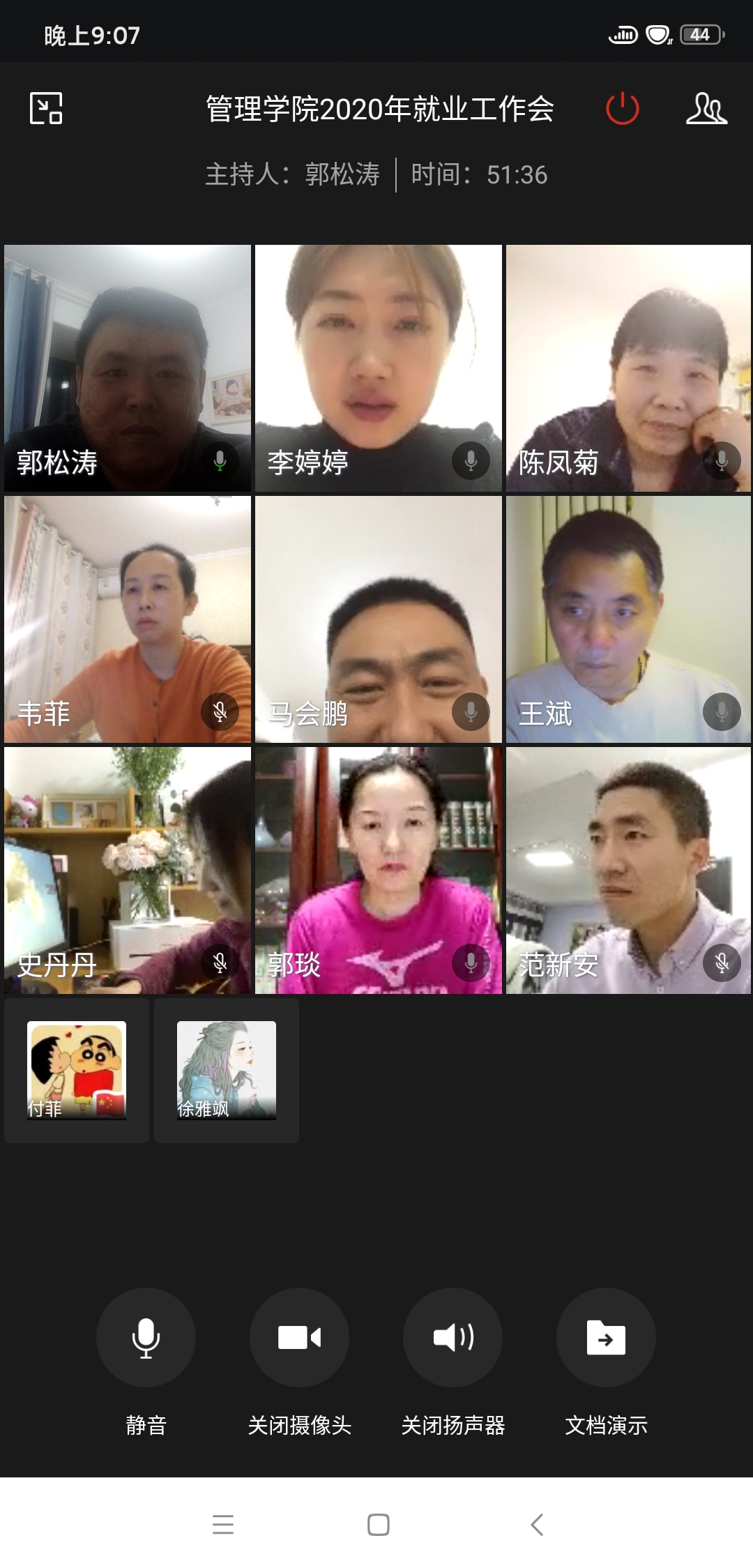Go back using system navigation

[x=536, y=1524]
